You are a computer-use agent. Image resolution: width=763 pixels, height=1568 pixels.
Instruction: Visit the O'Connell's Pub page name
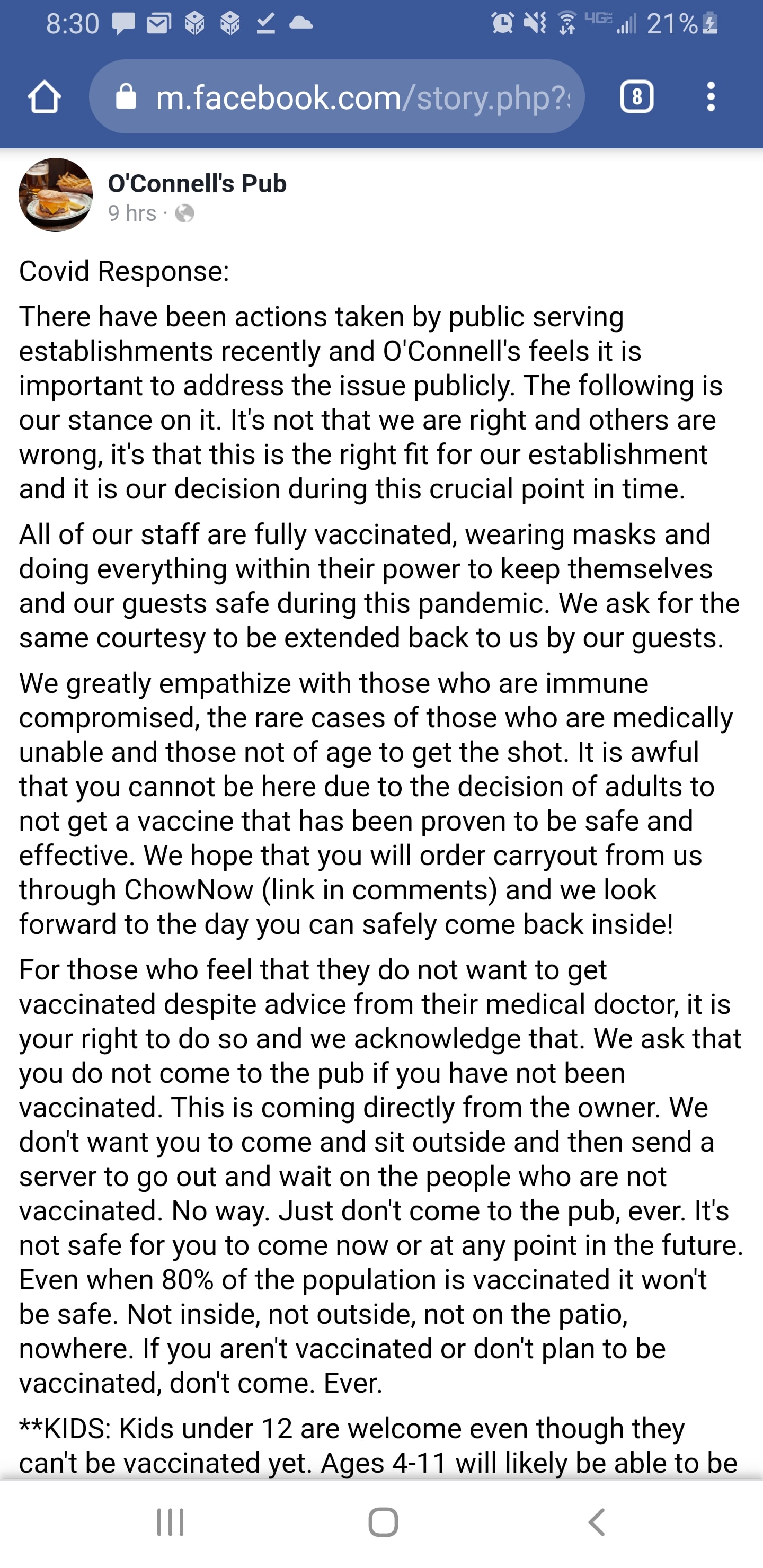point(197,183)
